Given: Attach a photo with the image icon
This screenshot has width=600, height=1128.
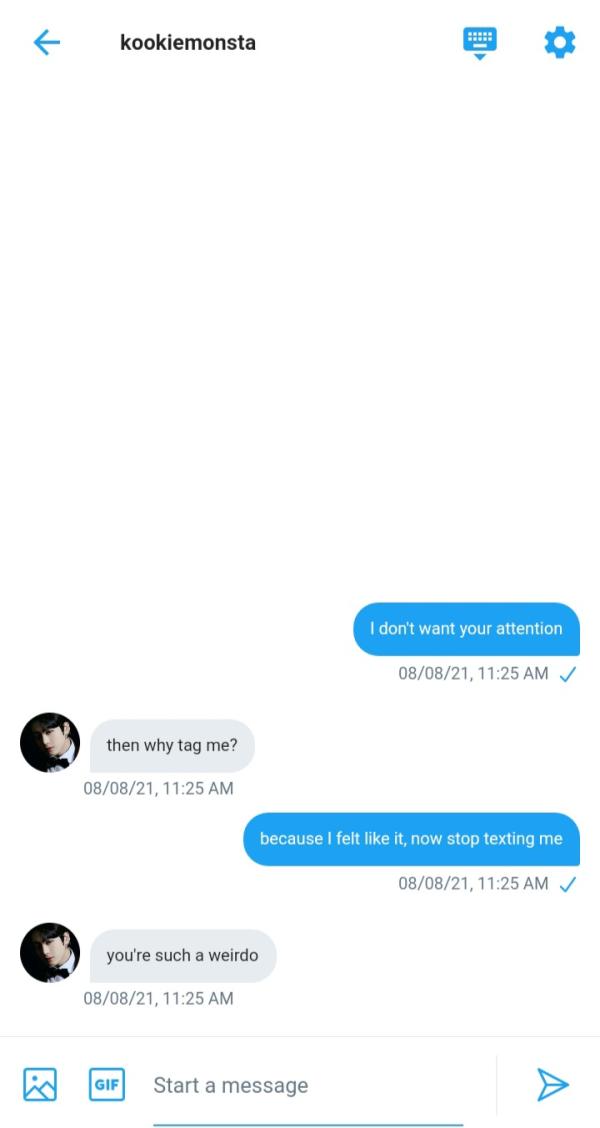Looking at the screenshot, I should [40, 1085].
